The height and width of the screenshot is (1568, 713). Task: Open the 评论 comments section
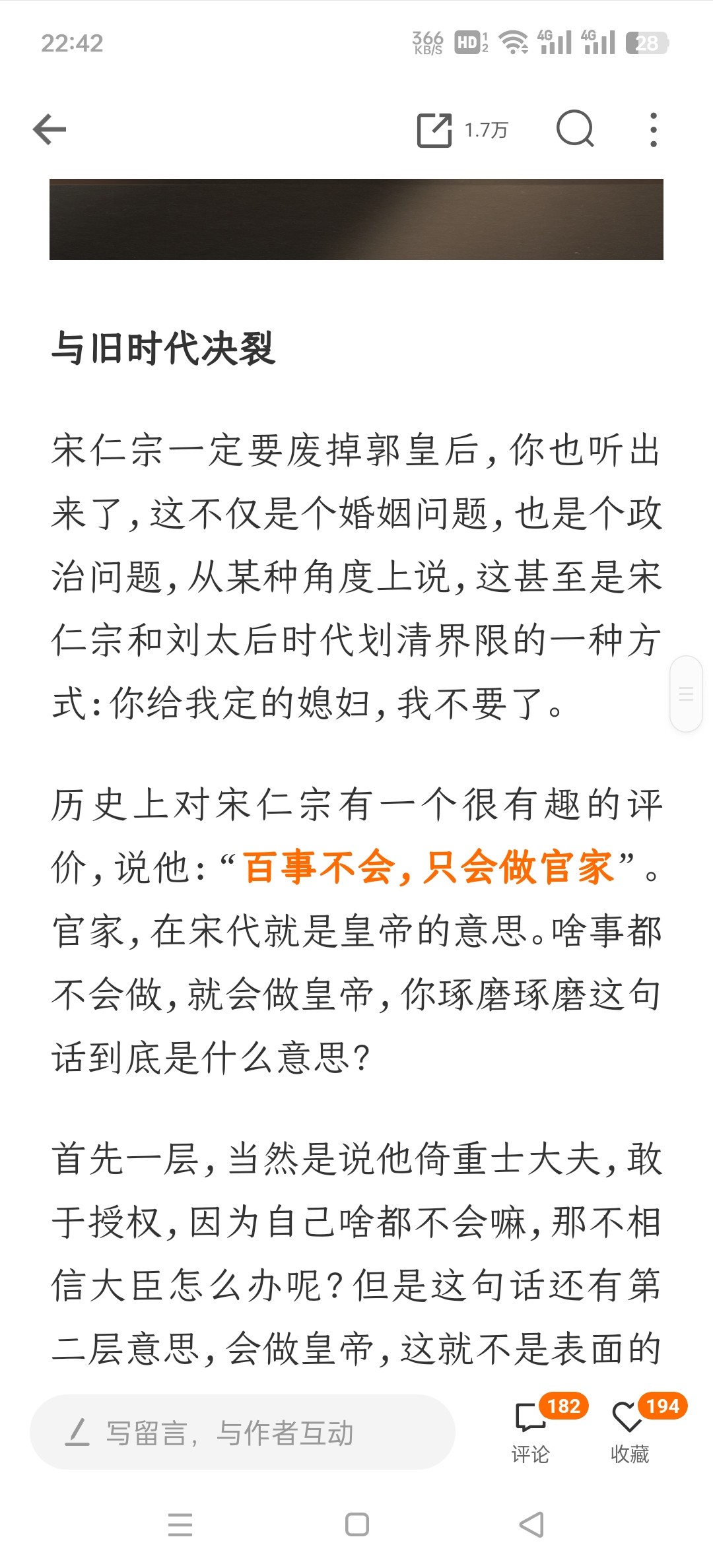pyautogui.click(x=531, y=1431)
